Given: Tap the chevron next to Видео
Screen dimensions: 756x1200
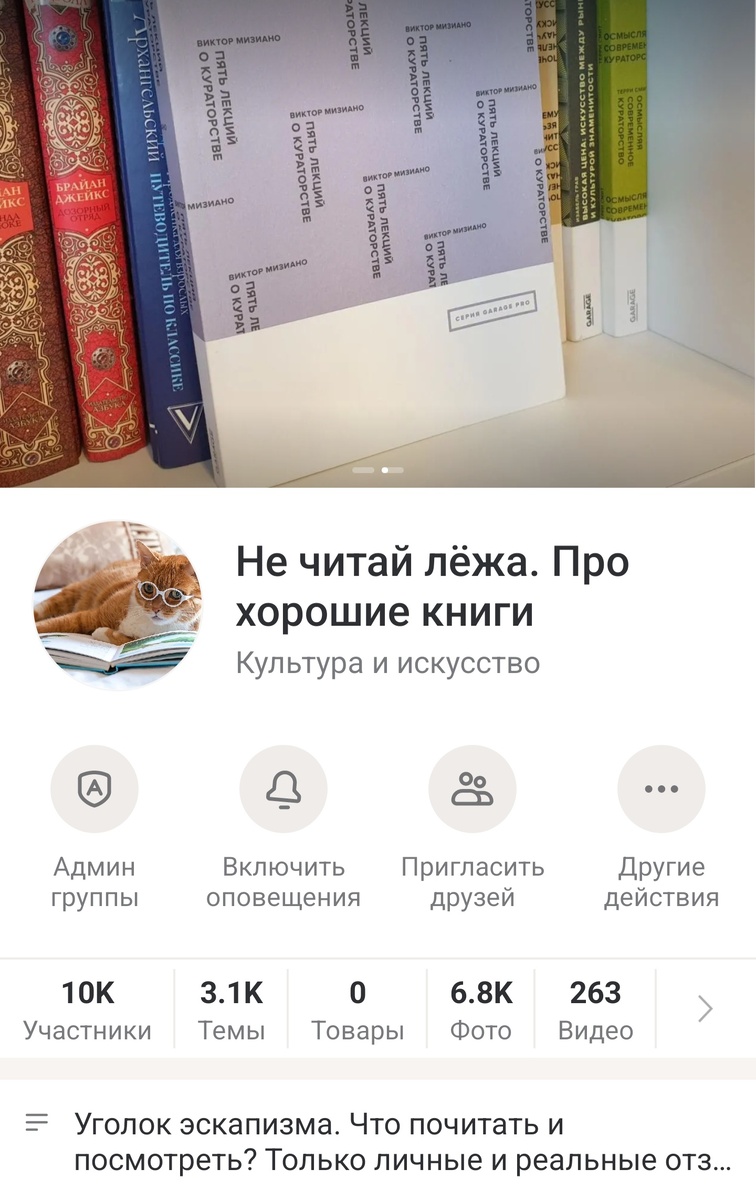Looking at the screenshot, I should (x=705, y=1010).
